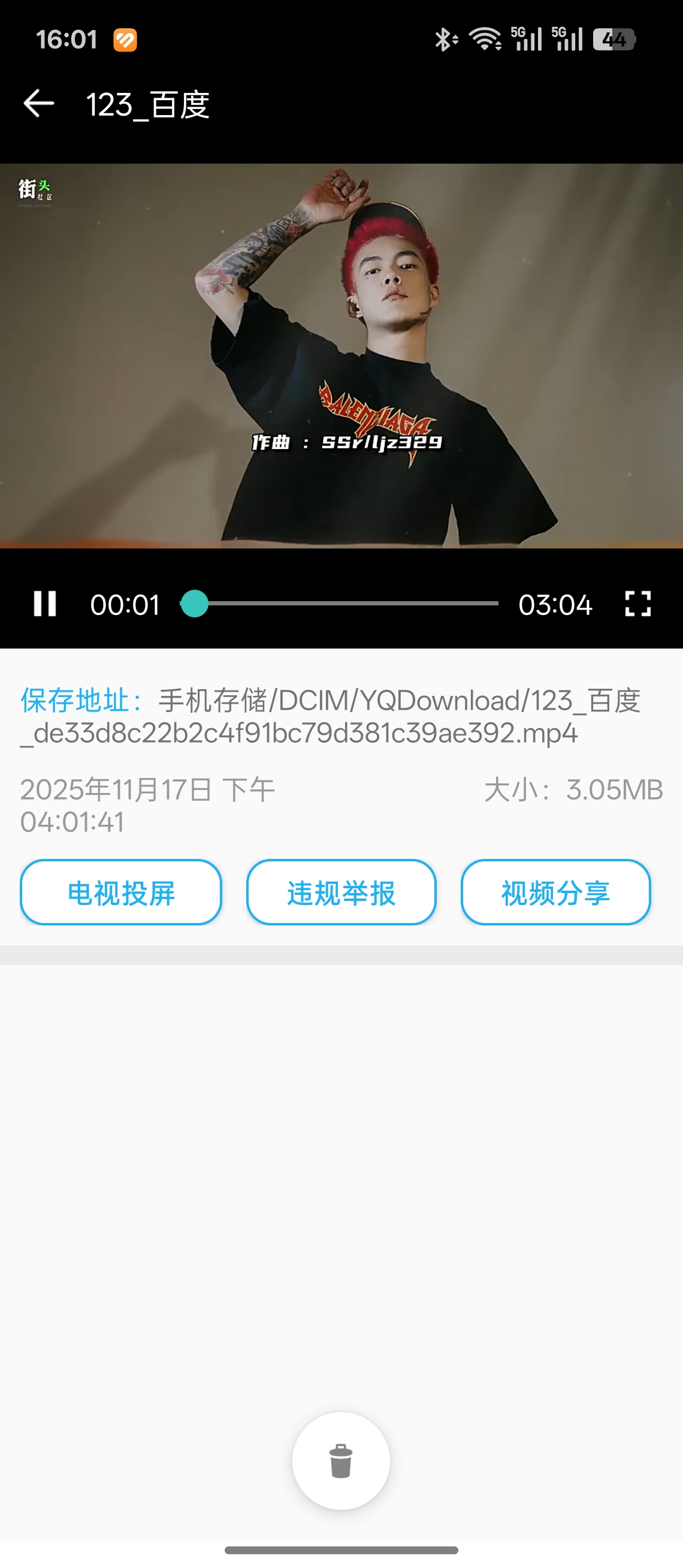Pause the playing video
The height and width of the screenshot is (1568, 683).
[x=44, y=604]
